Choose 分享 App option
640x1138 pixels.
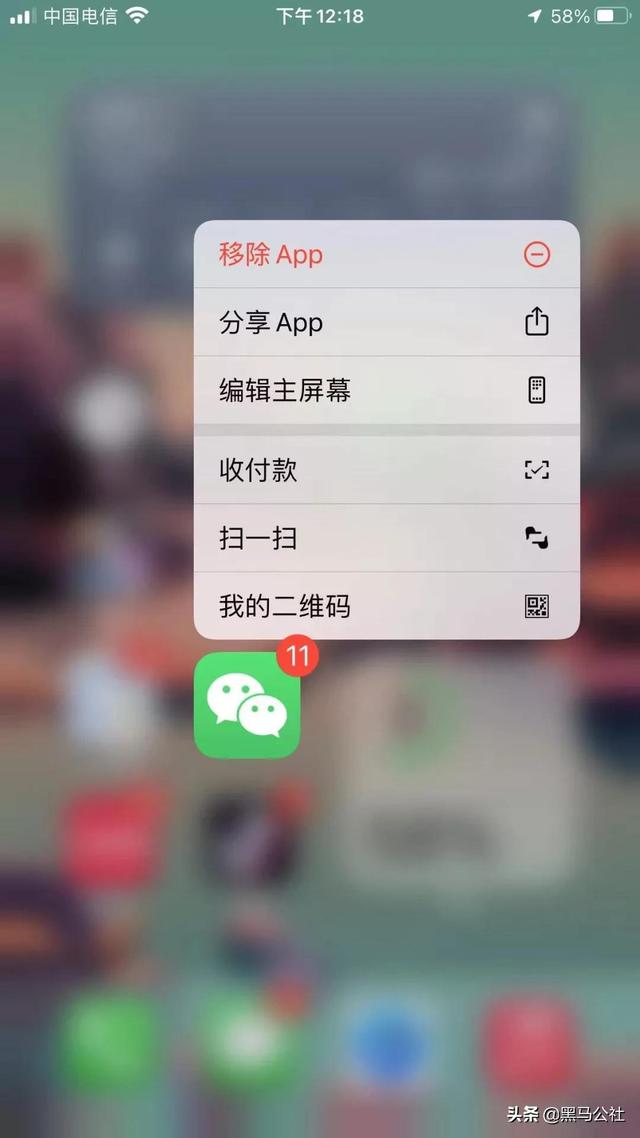(386, 323)
